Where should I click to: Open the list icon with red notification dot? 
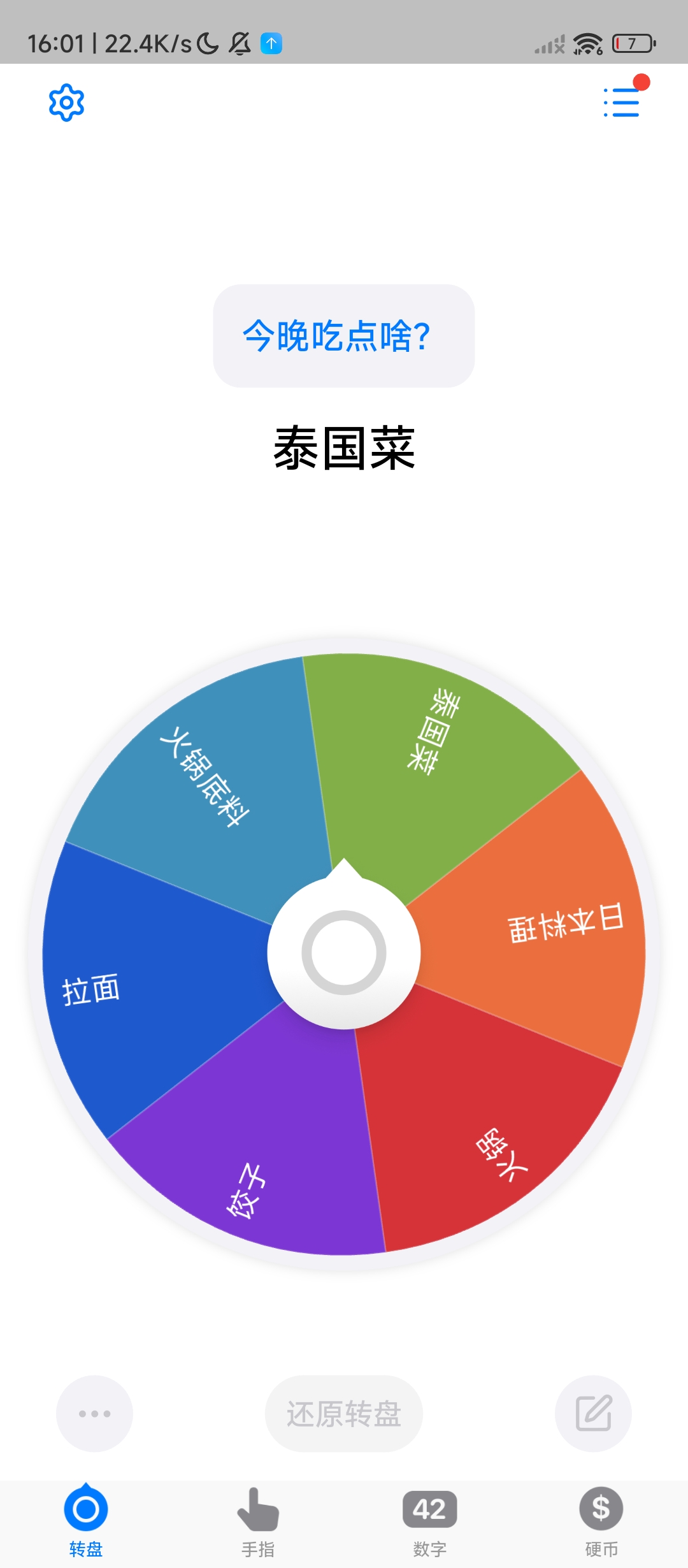(x=621, y=104)
